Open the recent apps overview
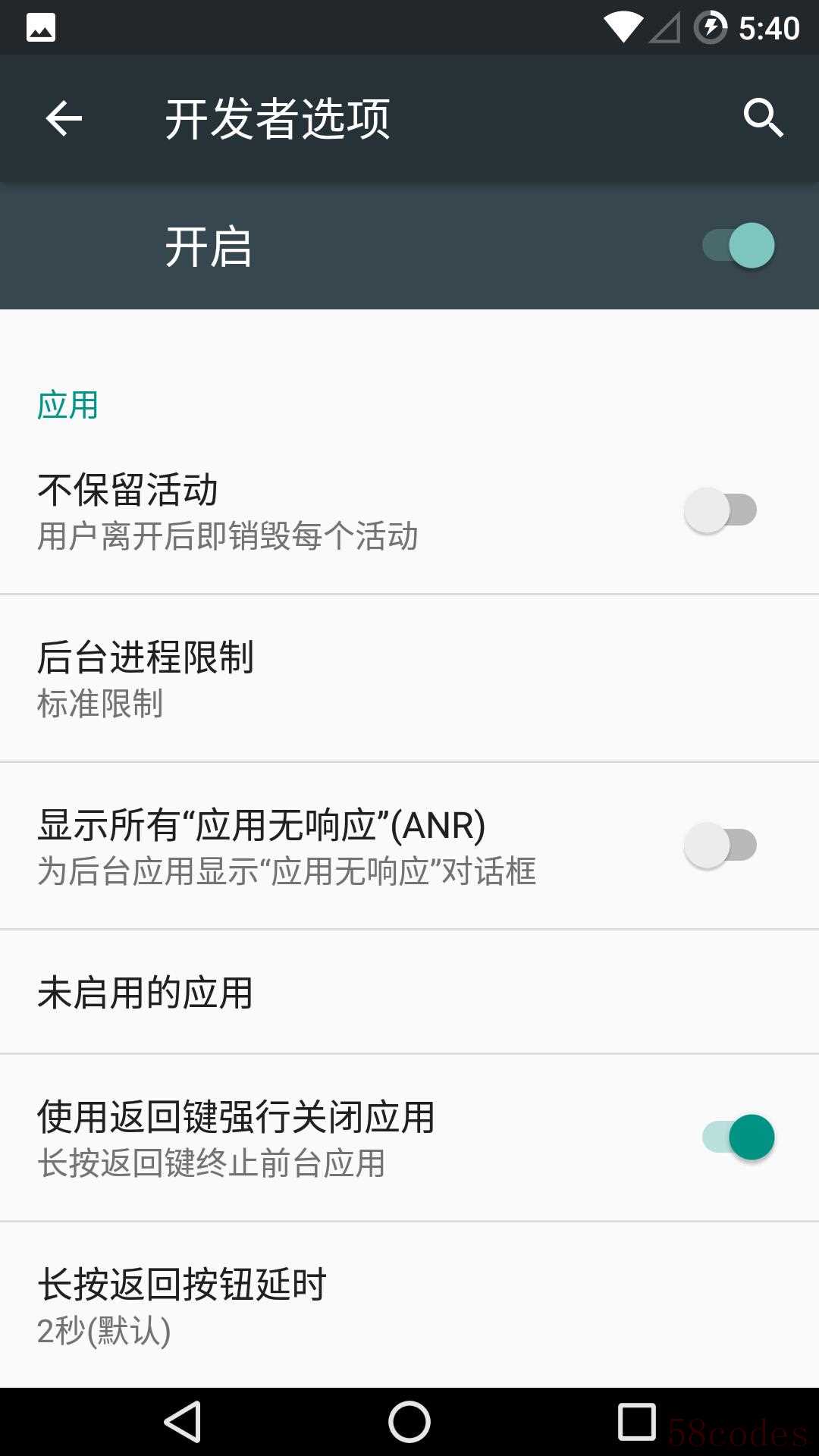Image resolution: width=819 pixels, height=1456 pixels. click(x=637, y=1422)
